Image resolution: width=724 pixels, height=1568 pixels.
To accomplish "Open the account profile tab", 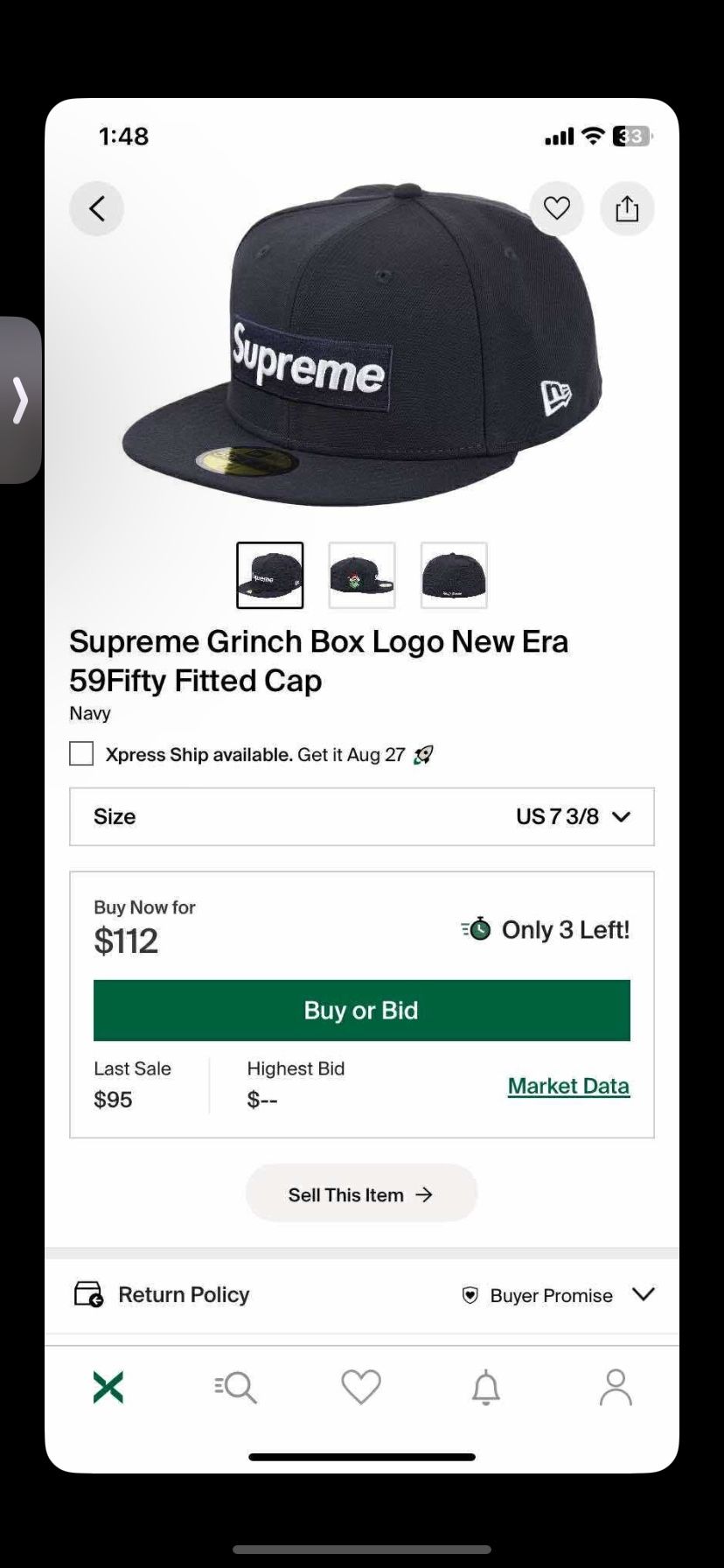I will point(616,1388).
